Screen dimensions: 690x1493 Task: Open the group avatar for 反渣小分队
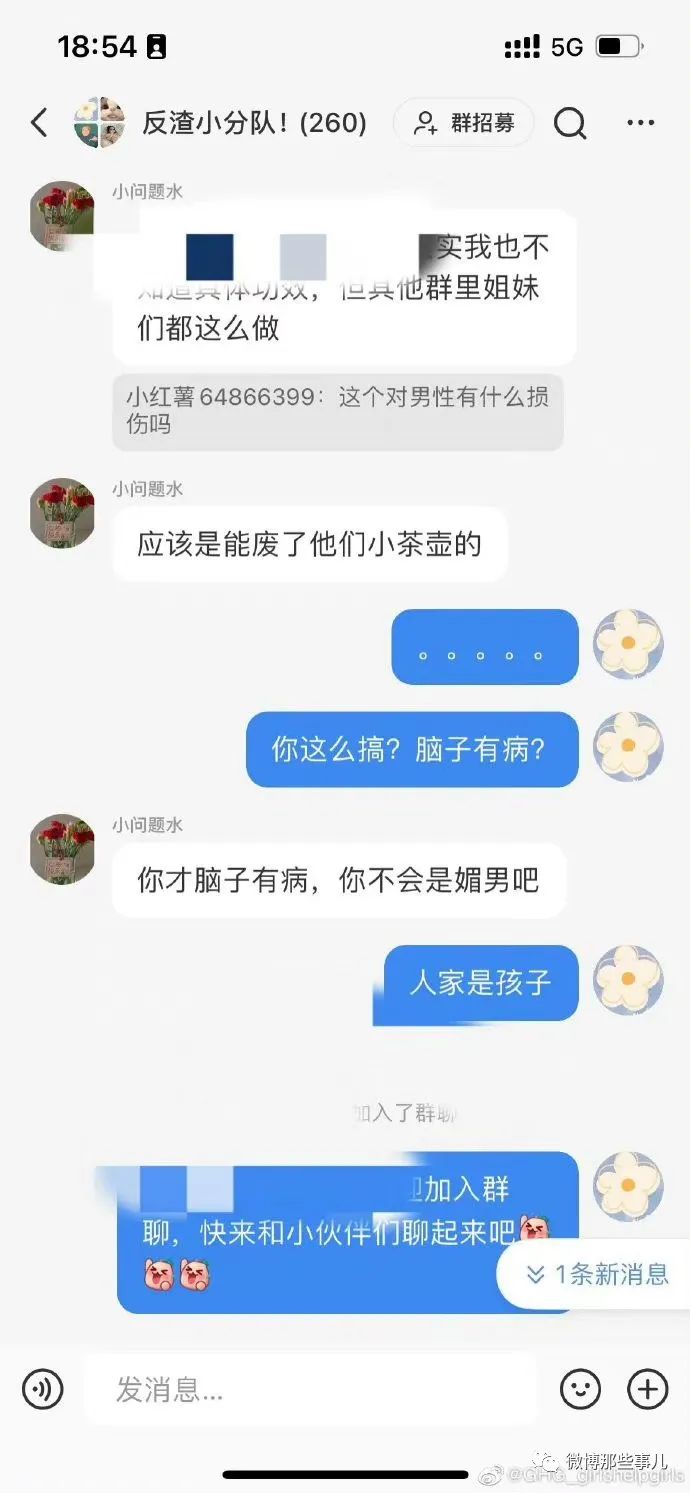tap(100, 123)
